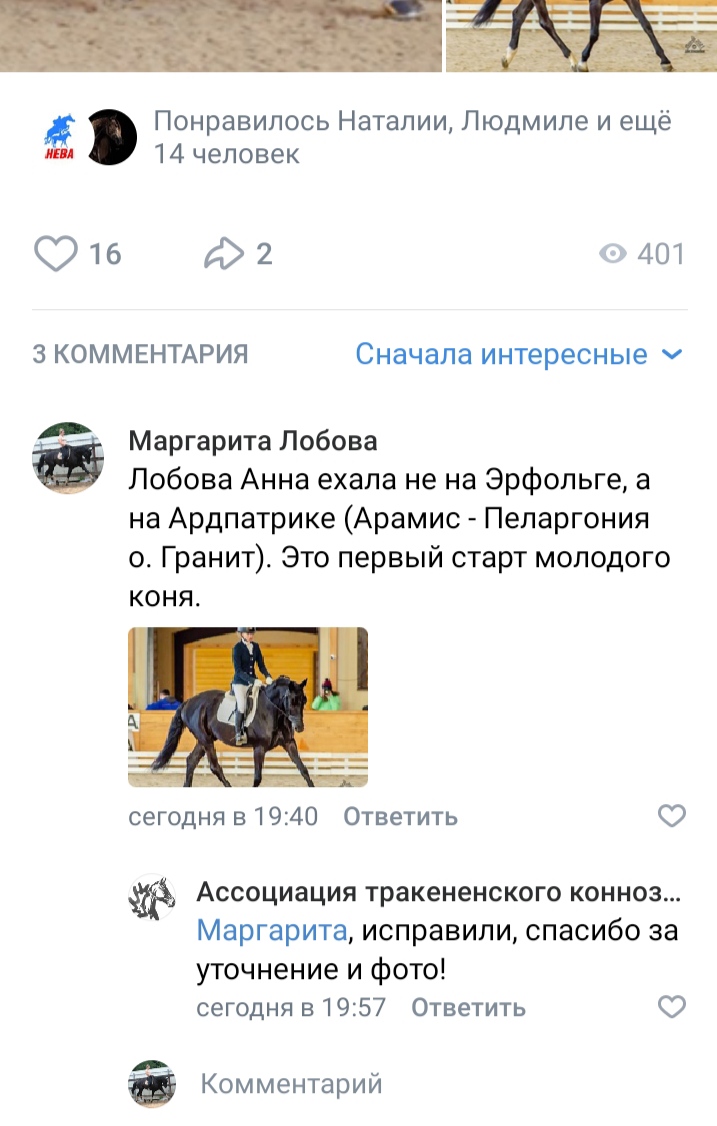Open Маргарита Лобова's profile by her name
The width and height of the screenshot is (717, 1126).
click(x=253, y=441)
